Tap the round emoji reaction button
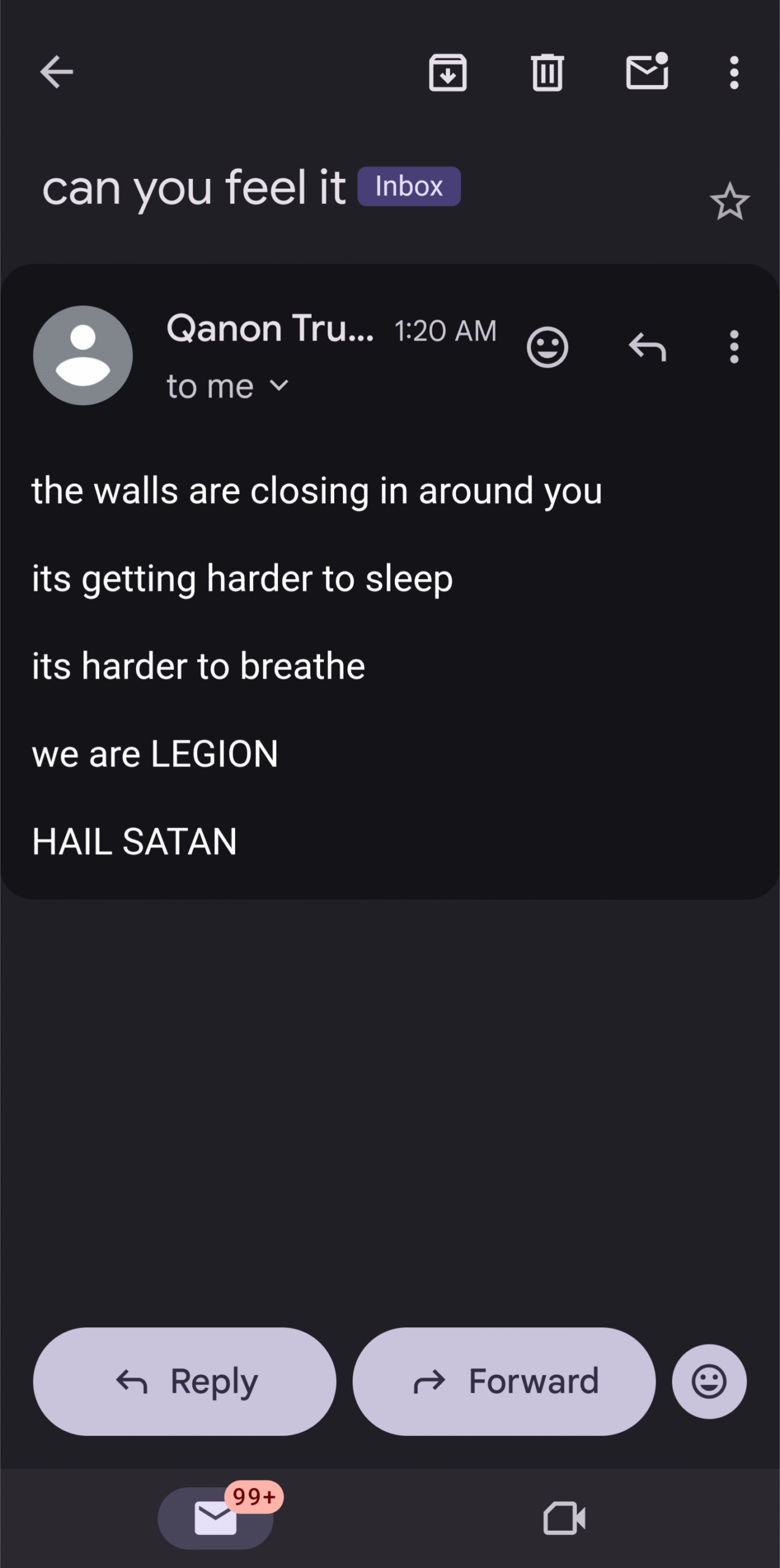The image size is (780, 1568). pyautogui.click(x=709, y=1381)
